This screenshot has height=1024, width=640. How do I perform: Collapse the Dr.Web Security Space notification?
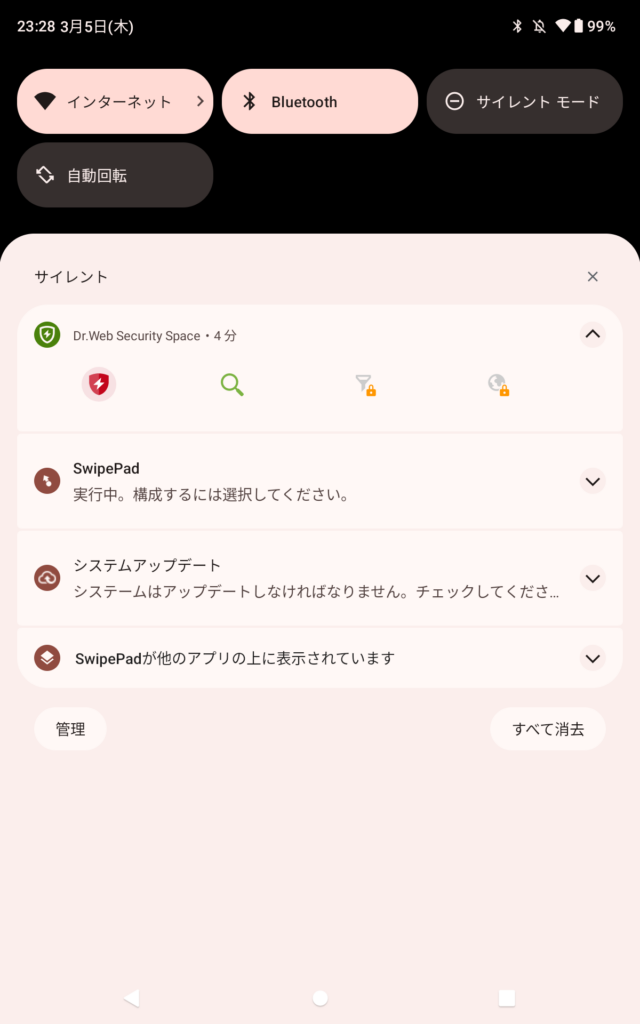point(592,335)
